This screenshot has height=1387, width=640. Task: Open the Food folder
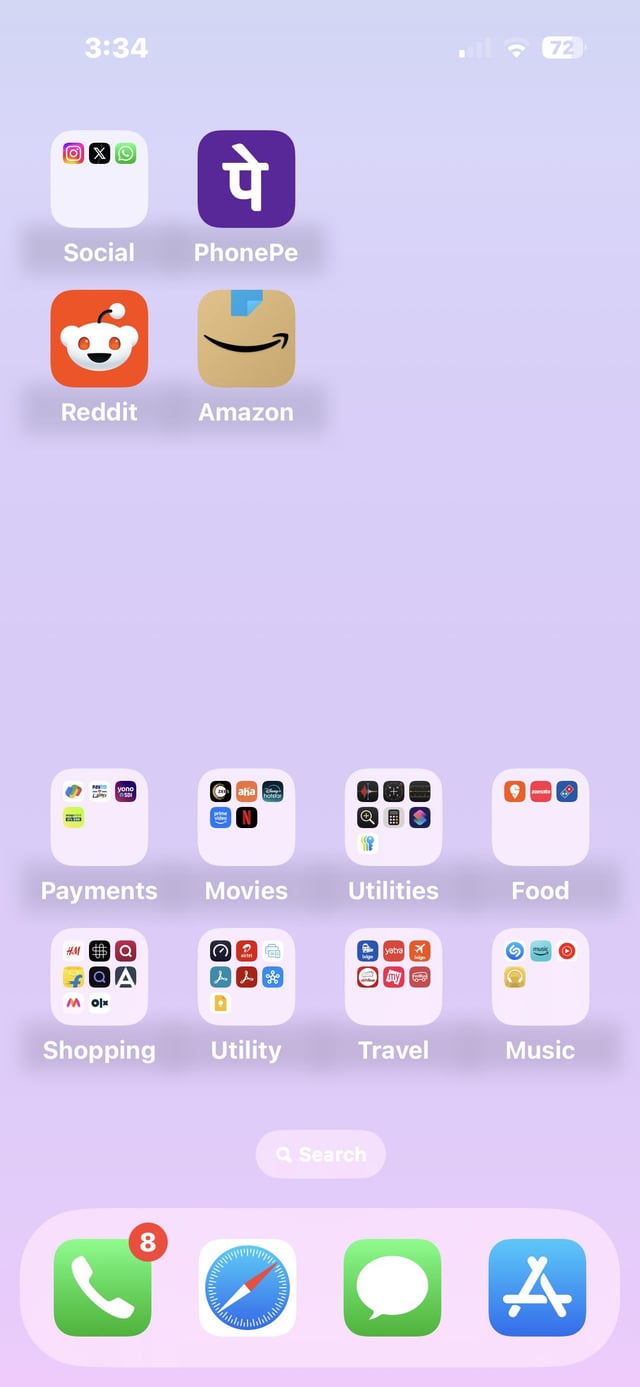click(540, 817)
